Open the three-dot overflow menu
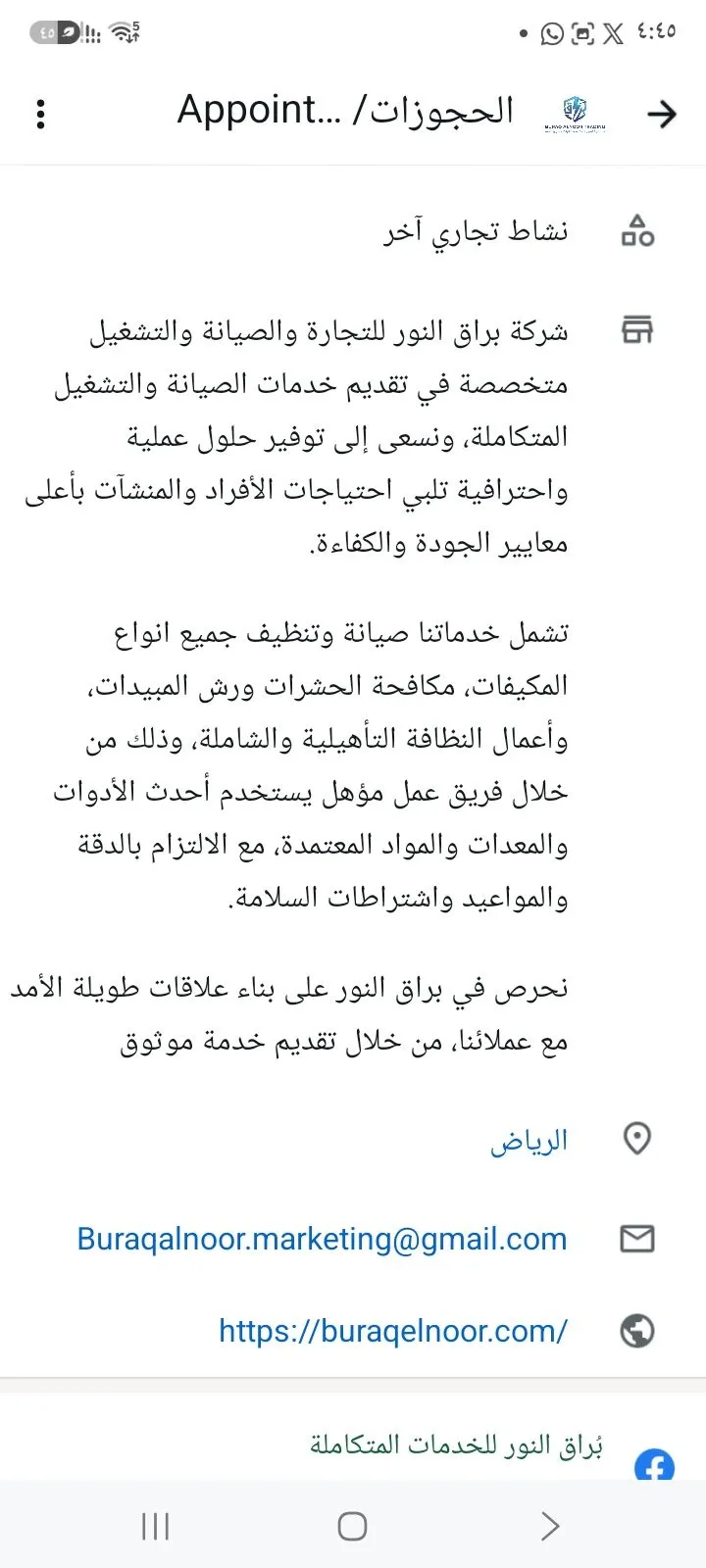The image size is (706, 1568). click(40, 114)
